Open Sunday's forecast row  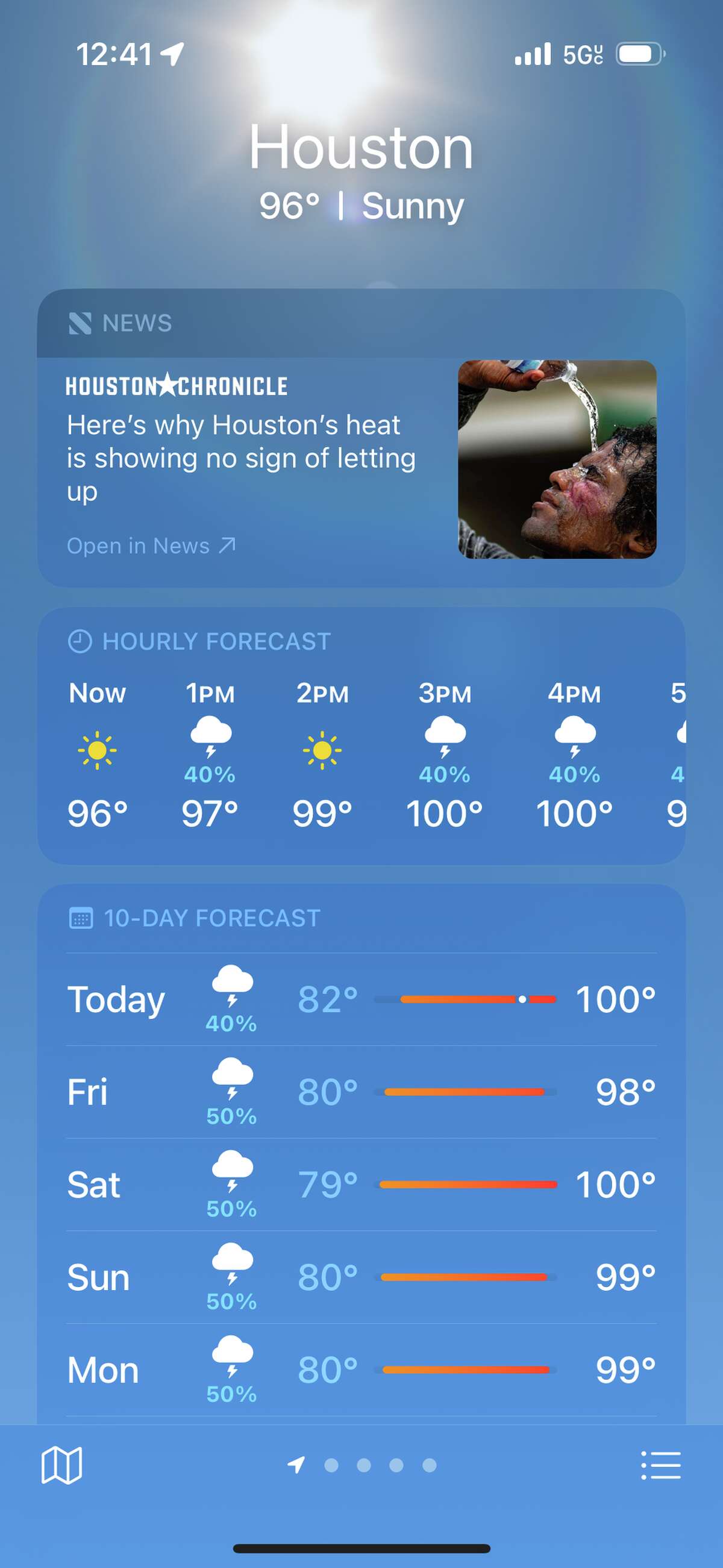coord(361,1277)
